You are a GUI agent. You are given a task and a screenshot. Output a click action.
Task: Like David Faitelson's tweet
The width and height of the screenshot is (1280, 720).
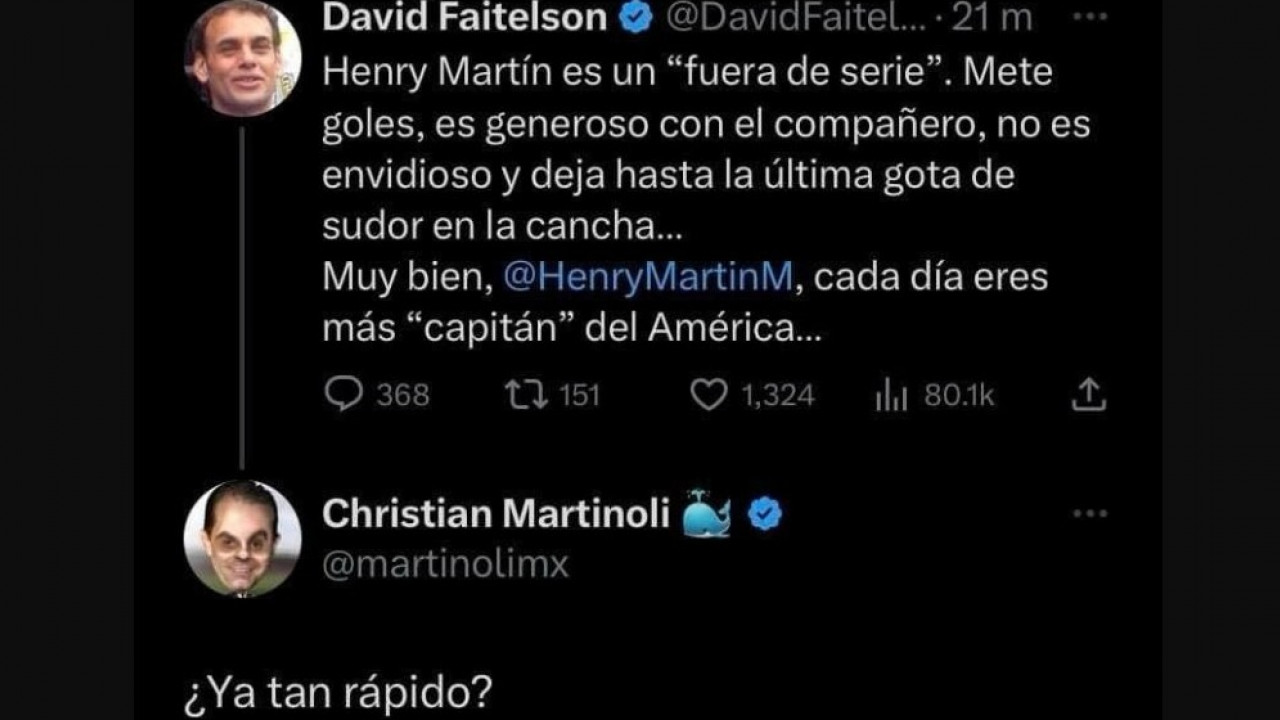pyautogui.click(x=709, y=396)
